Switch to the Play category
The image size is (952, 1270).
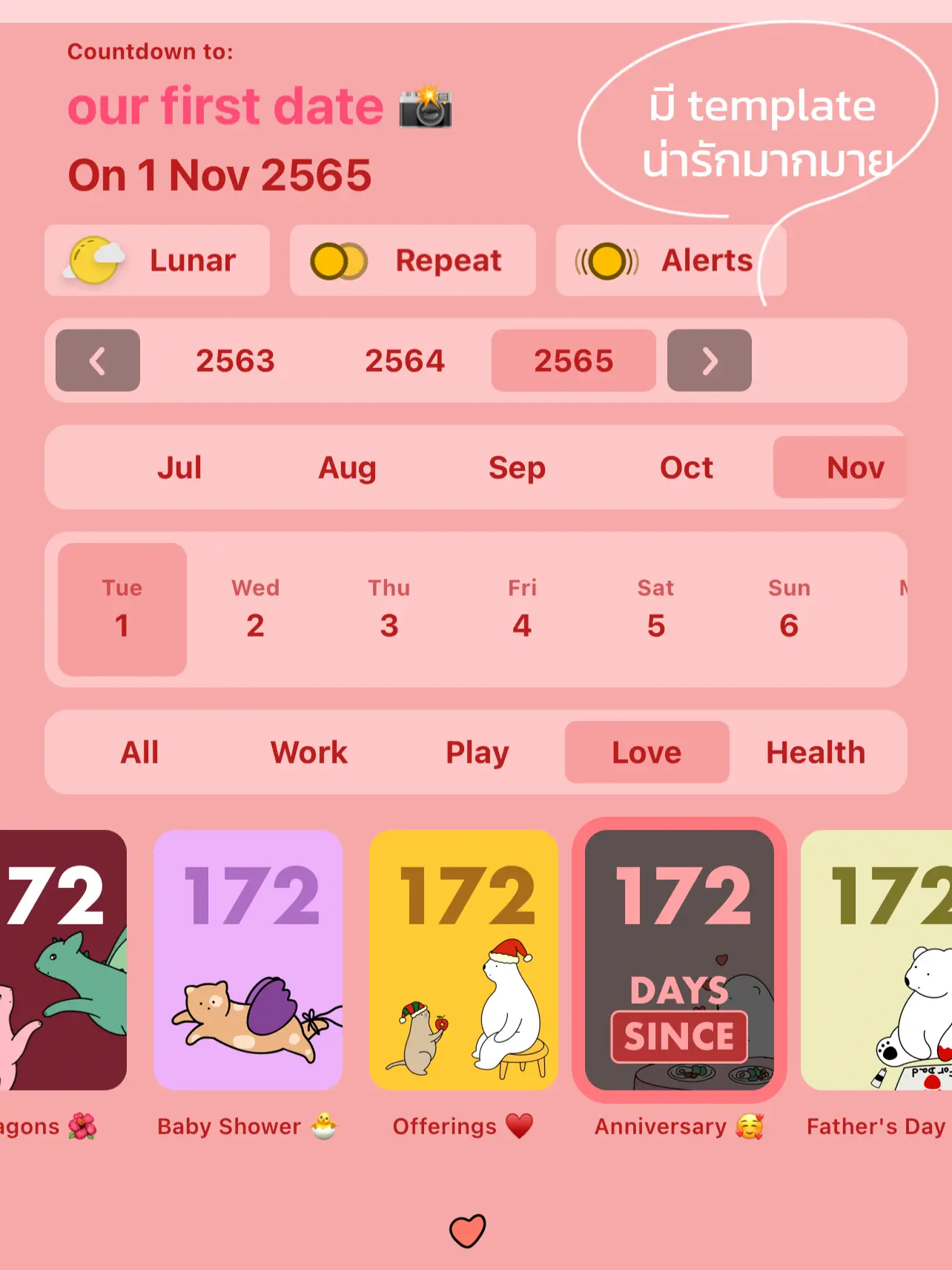tap(477, 752)
